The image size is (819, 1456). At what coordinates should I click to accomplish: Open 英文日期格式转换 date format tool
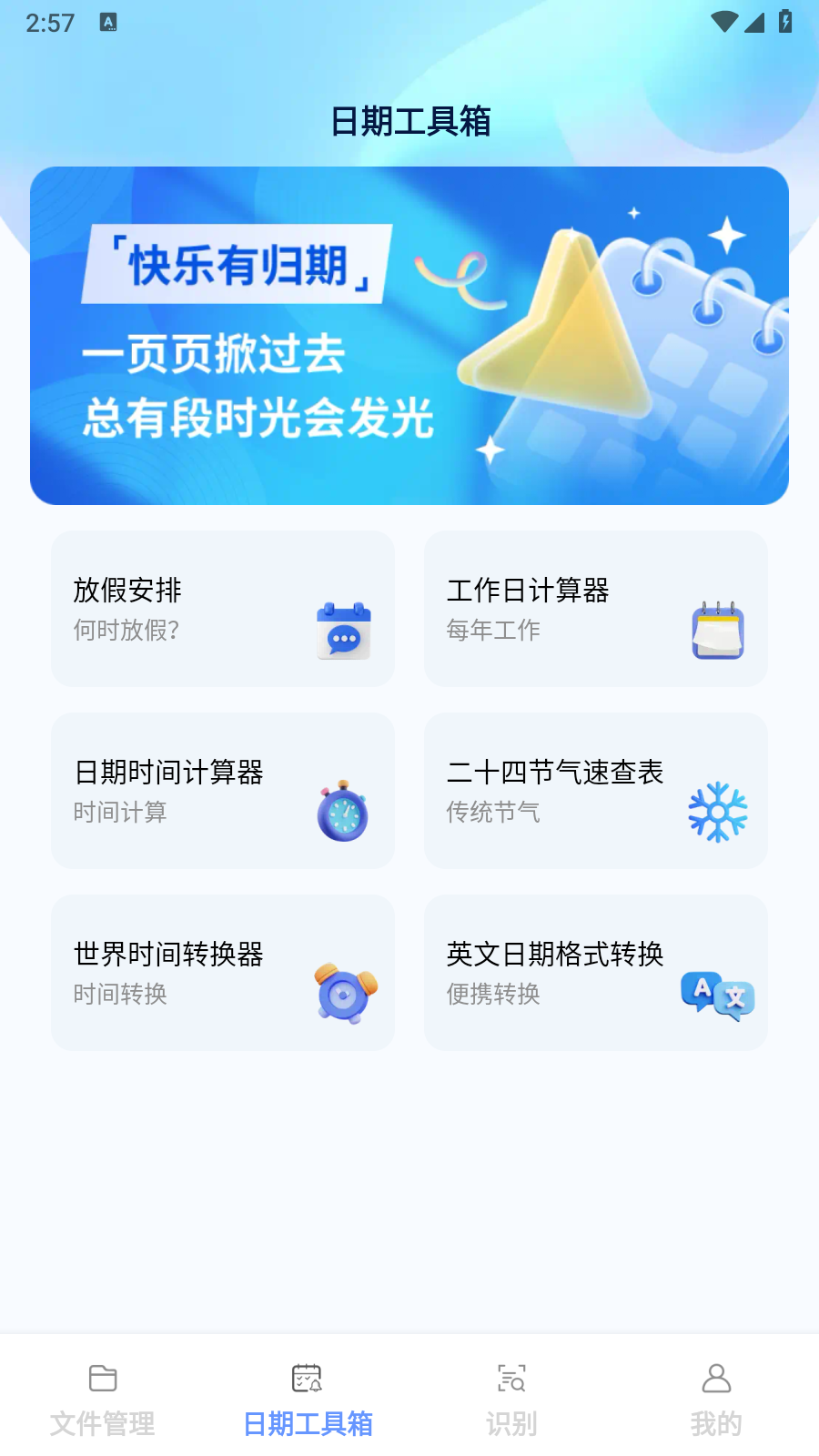(x=595, y=973)
